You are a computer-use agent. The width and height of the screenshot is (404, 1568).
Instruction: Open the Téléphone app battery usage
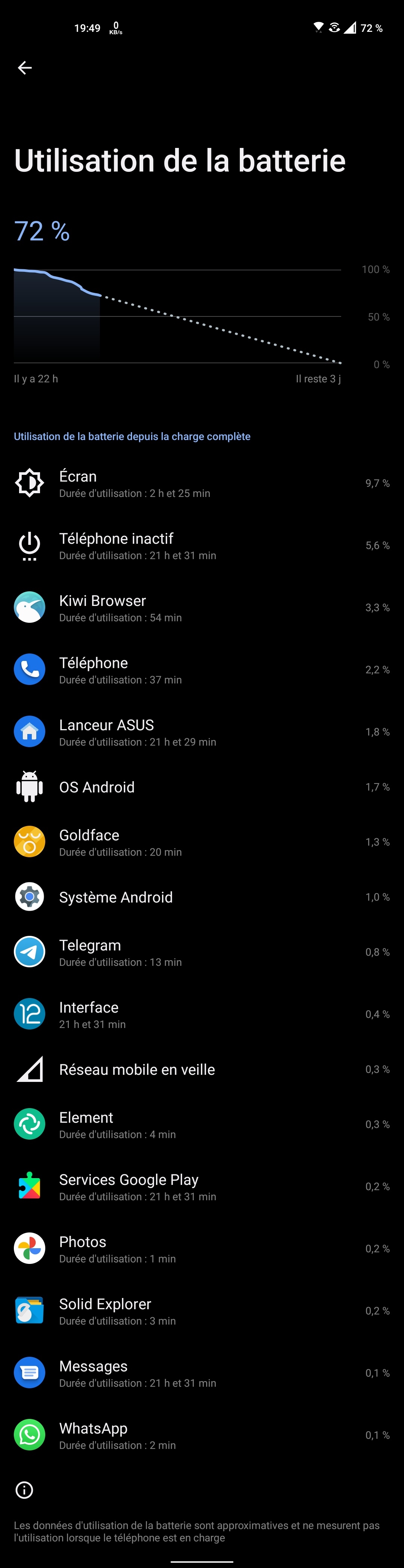(x=202, y=670)
